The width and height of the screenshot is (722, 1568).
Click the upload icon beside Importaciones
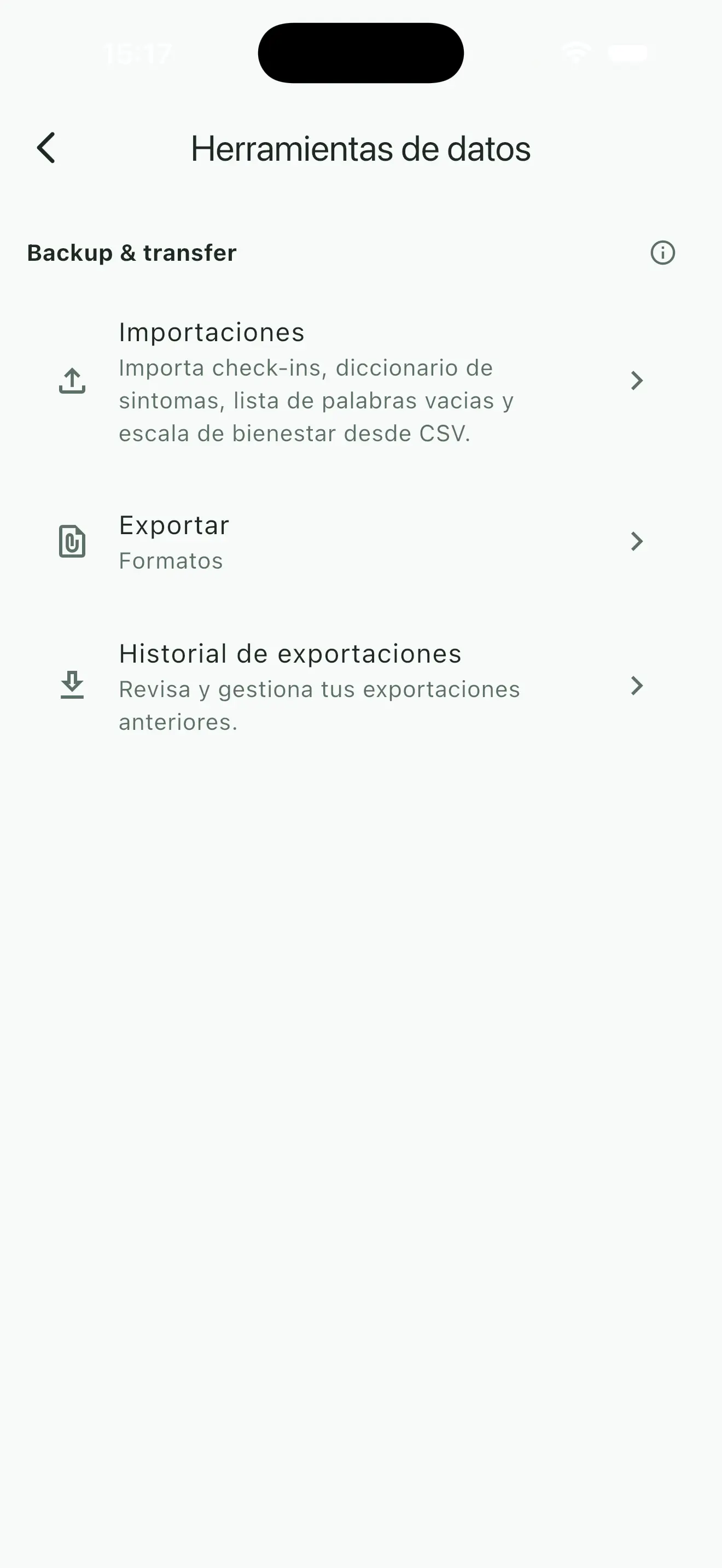71,382
